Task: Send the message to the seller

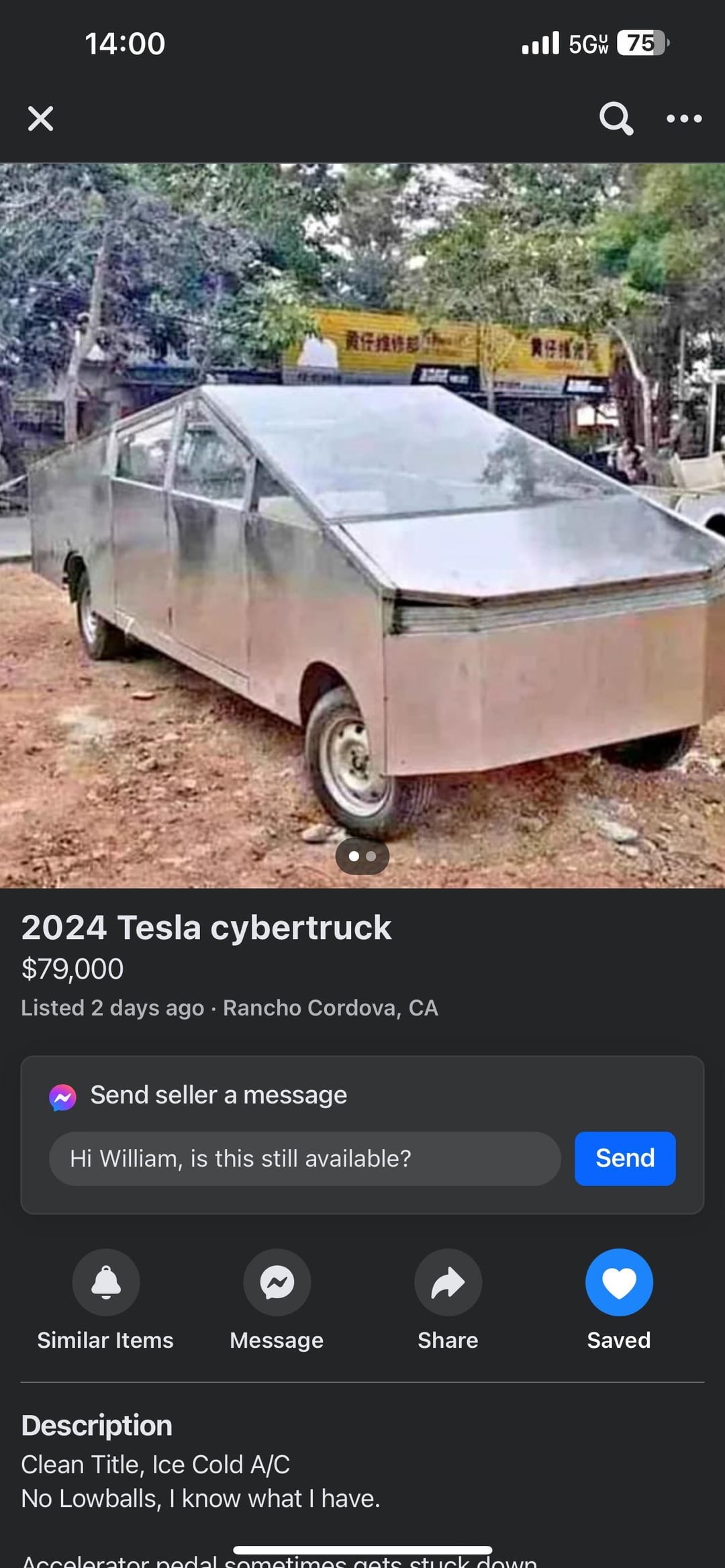Action: point(624,1159)
